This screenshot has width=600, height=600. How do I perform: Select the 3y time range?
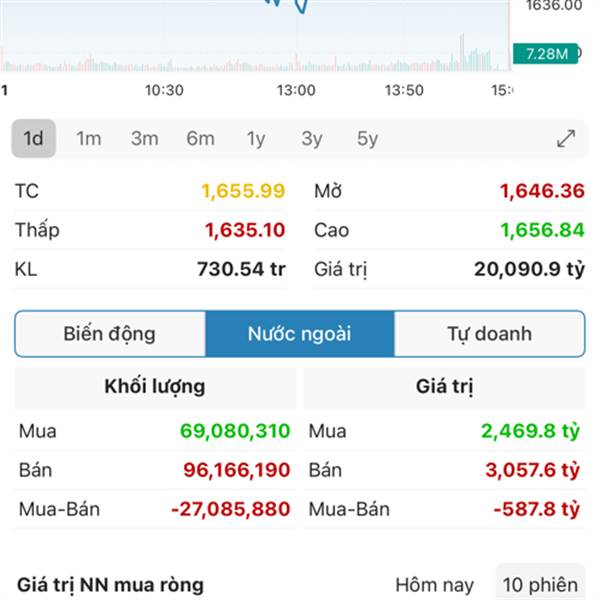click(312, 139)
